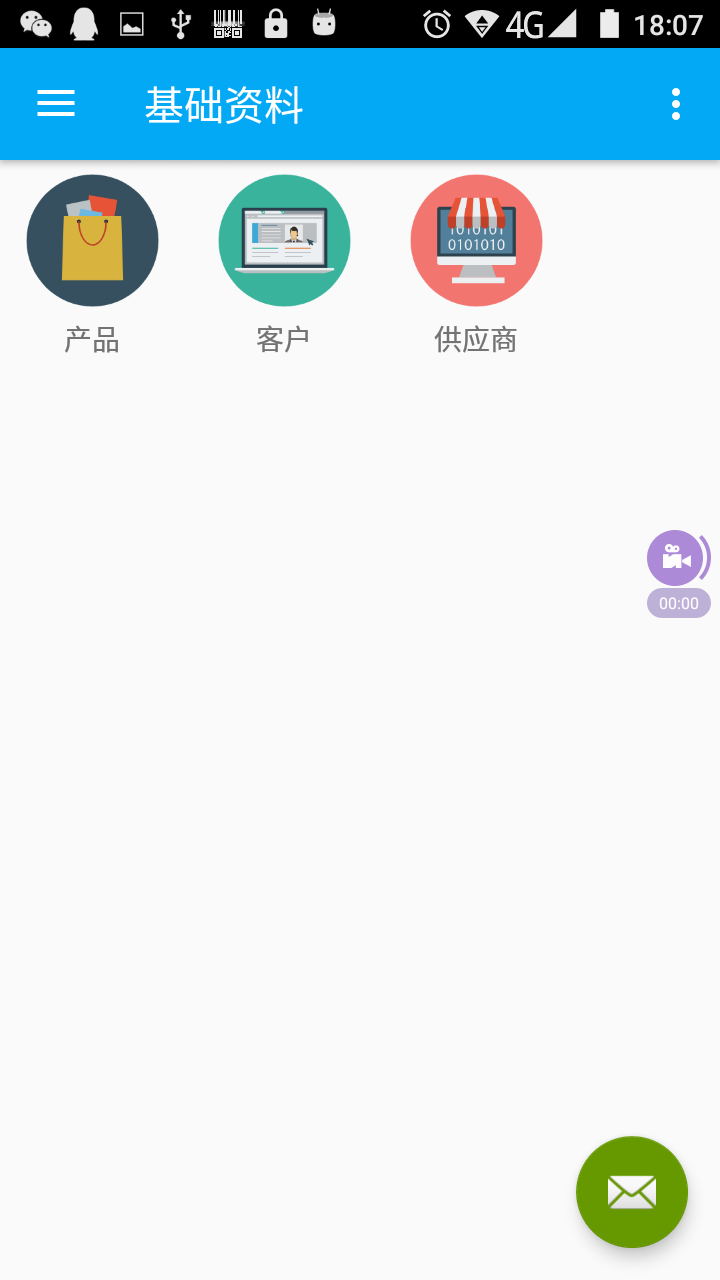Tap the purple screen recorder button
Screen dimensions: 720x1280
676,558
